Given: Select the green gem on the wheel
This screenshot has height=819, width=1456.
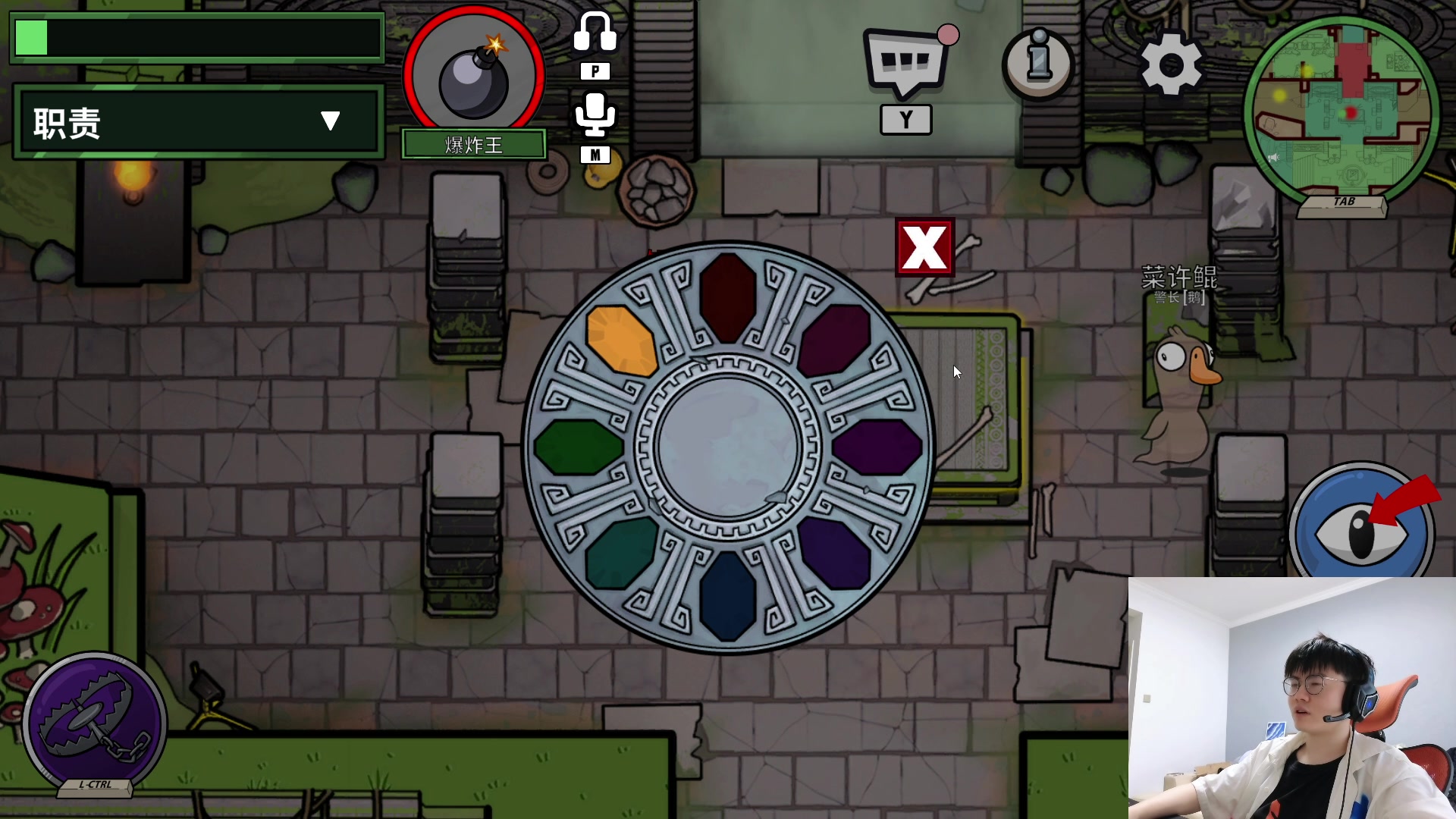Looking at the screenshot, I should point(578,447).
